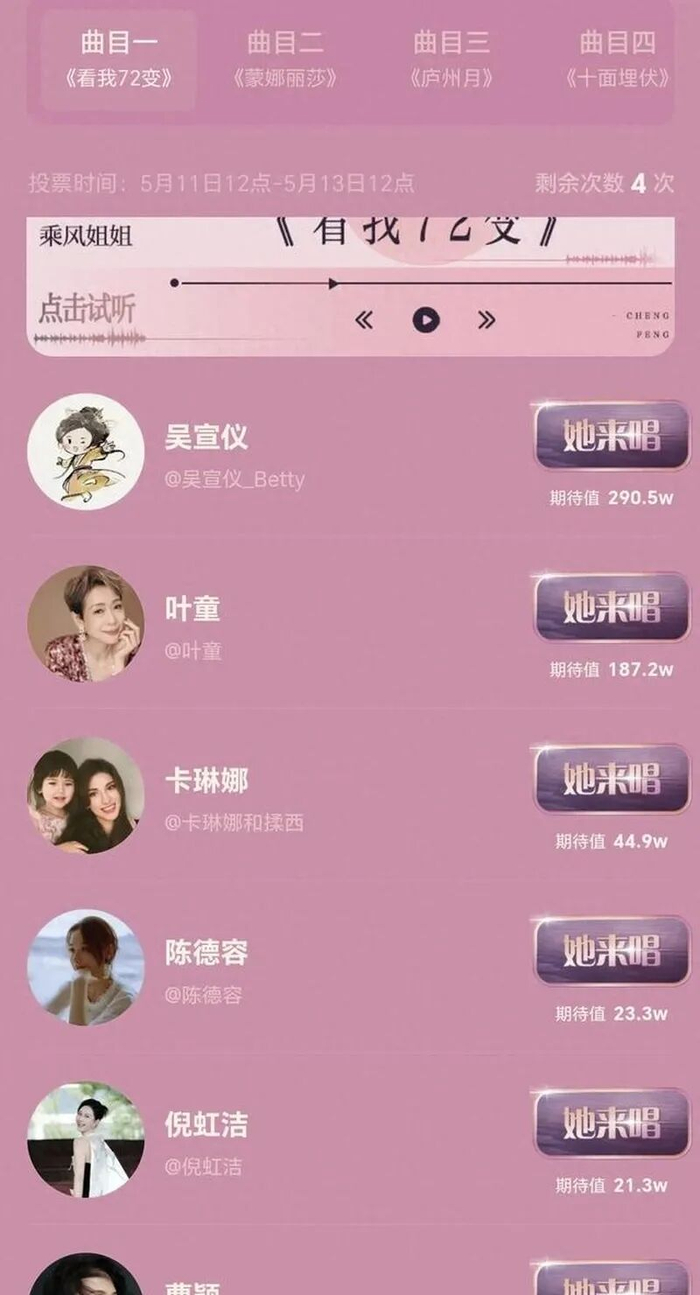Open 倪虹洁's profile avatar
This screenshot has height=1295, width=700.
coord(86,1139)
